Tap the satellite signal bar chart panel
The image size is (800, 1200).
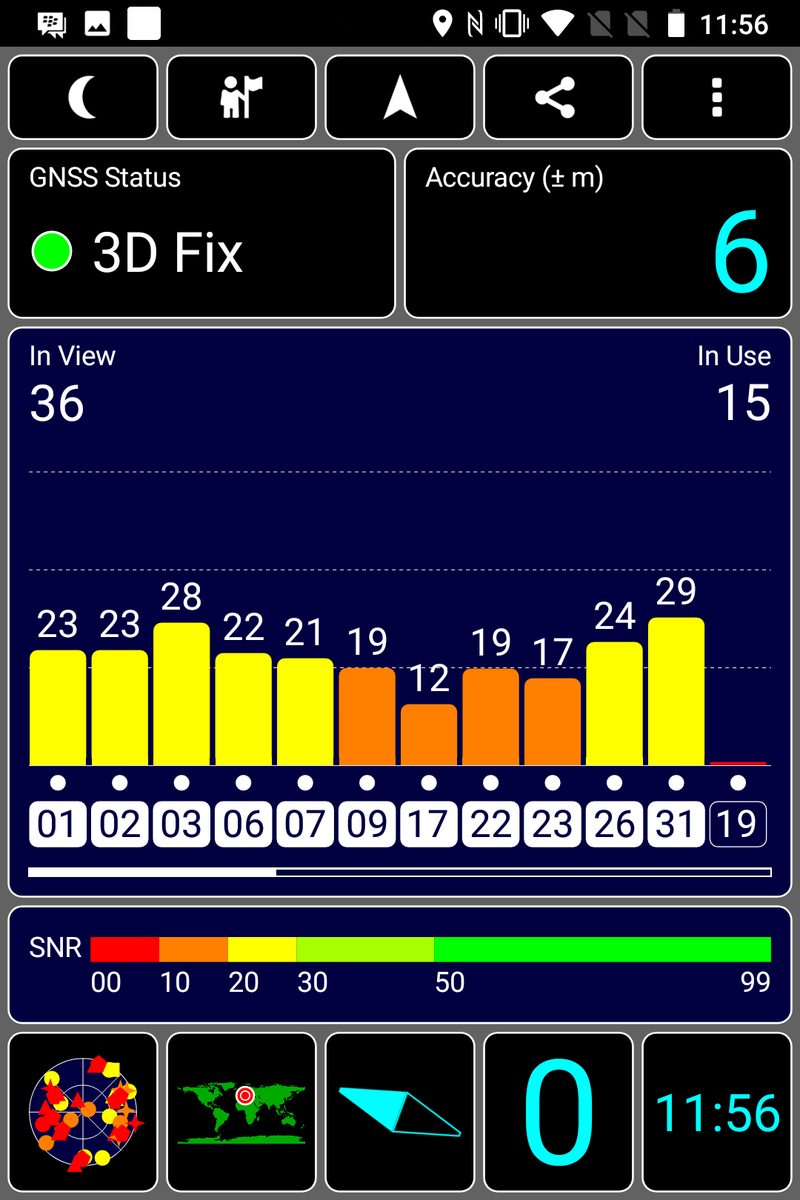400,610
